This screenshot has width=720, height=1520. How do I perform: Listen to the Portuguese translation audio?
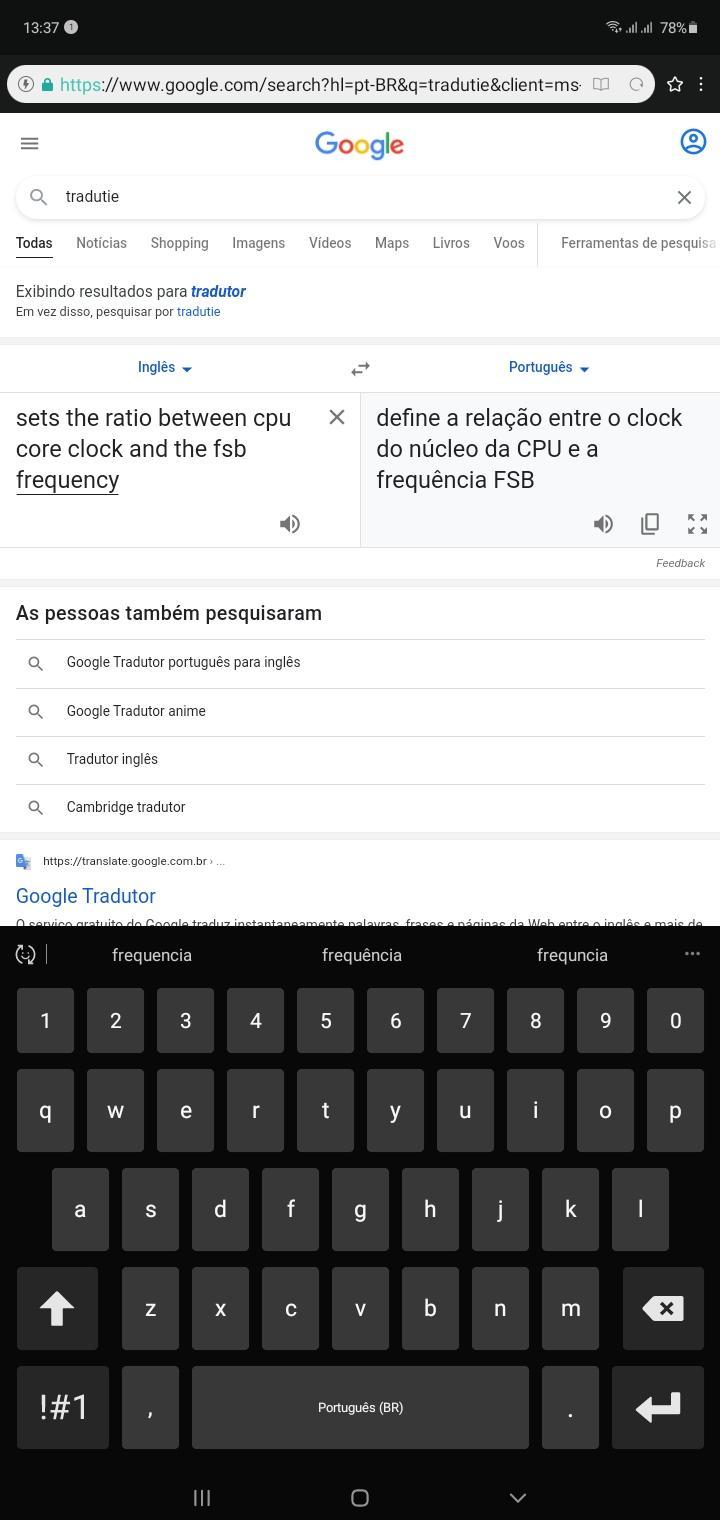(x=603, y=524)
